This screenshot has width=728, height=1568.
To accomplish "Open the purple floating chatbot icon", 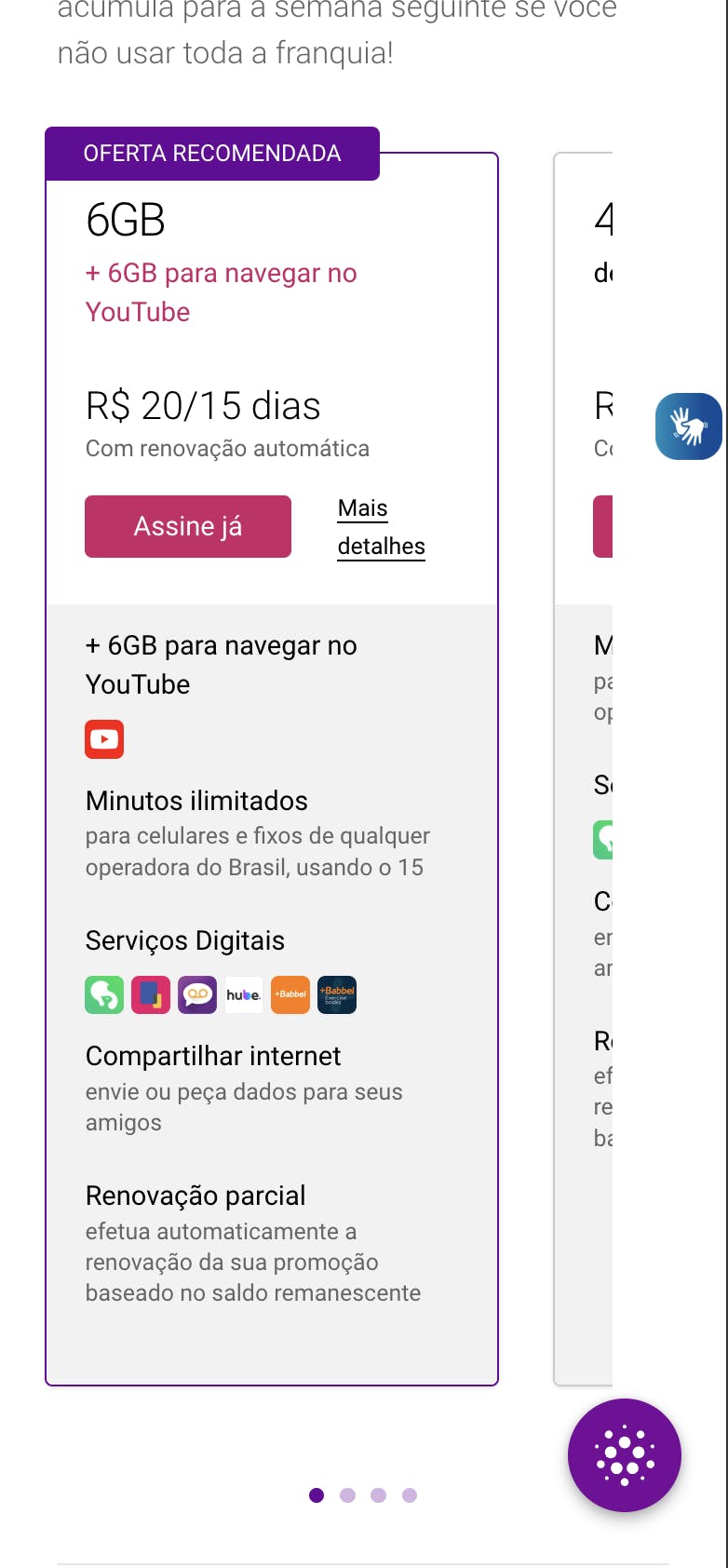I will (x=624, y=1455).
